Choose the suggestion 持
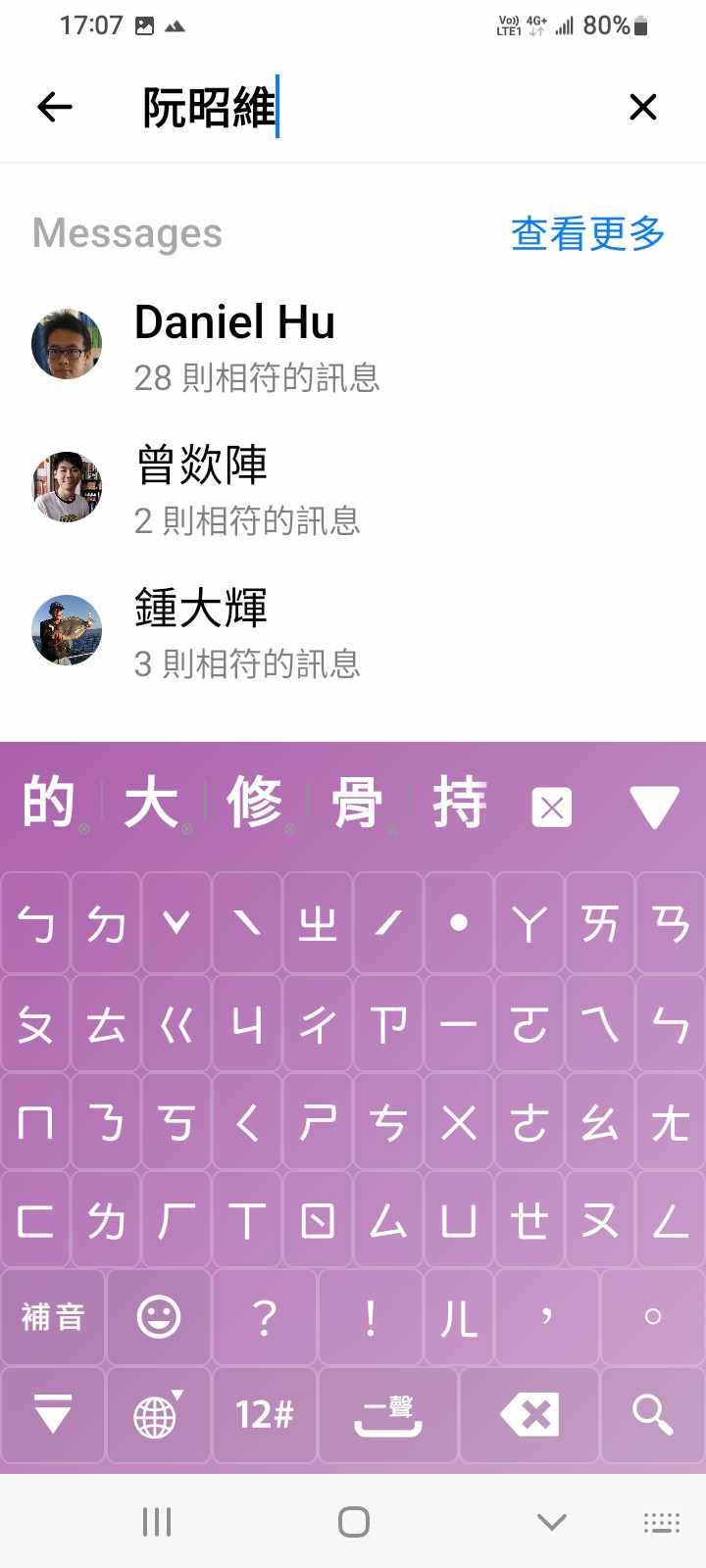The image size is (706, 1568). pos(459,804)
